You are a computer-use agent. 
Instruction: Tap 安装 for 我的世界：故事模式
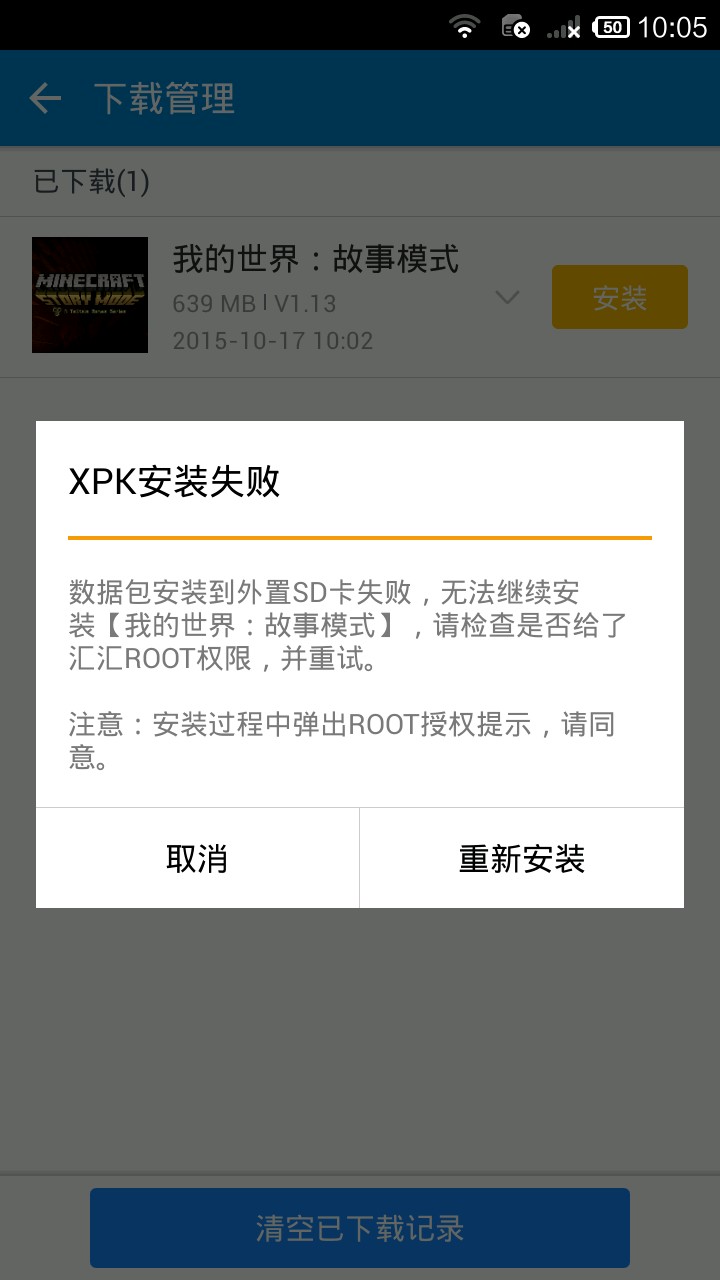pos(619,297)
